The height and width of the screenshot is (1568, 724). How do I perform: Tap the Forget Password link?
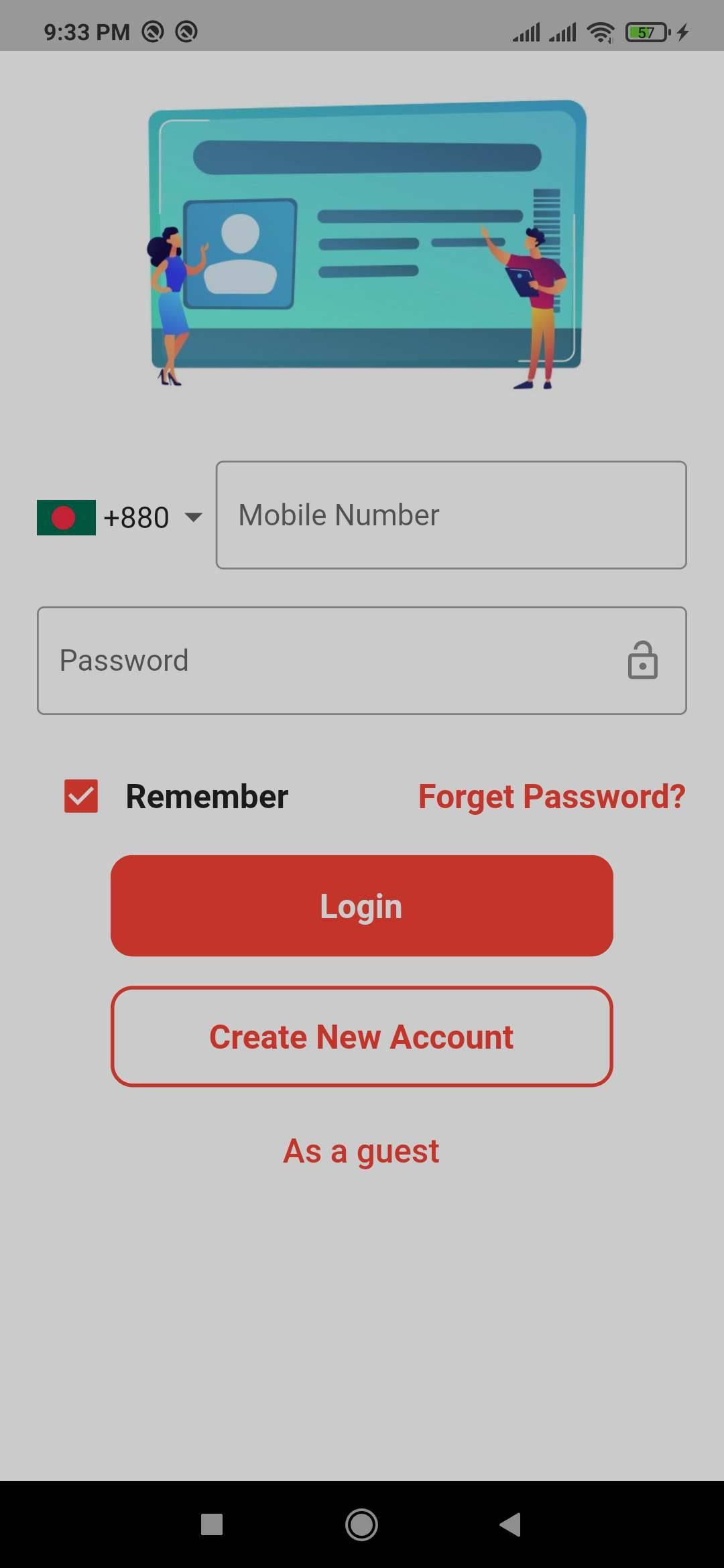click(x=551, y=797)
